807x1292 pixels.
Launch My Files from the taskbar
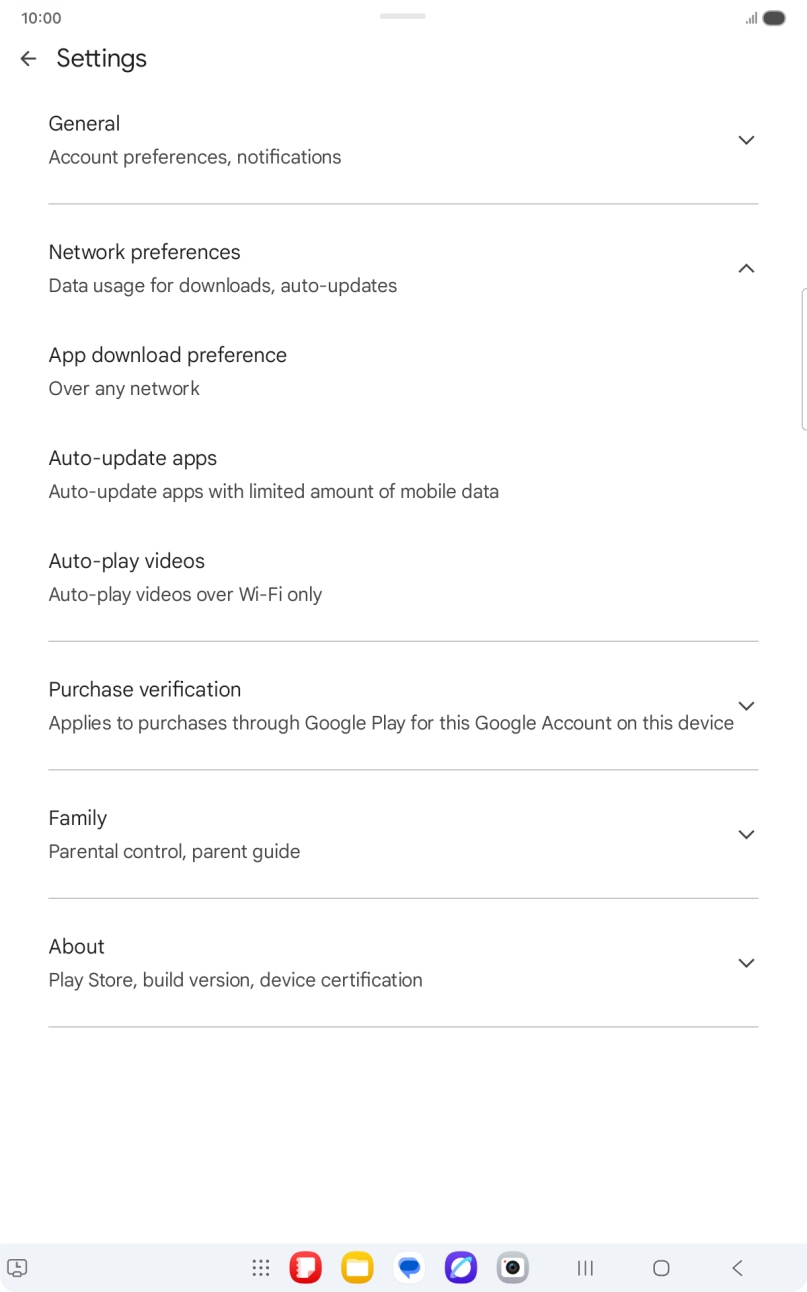point(357,1267)
